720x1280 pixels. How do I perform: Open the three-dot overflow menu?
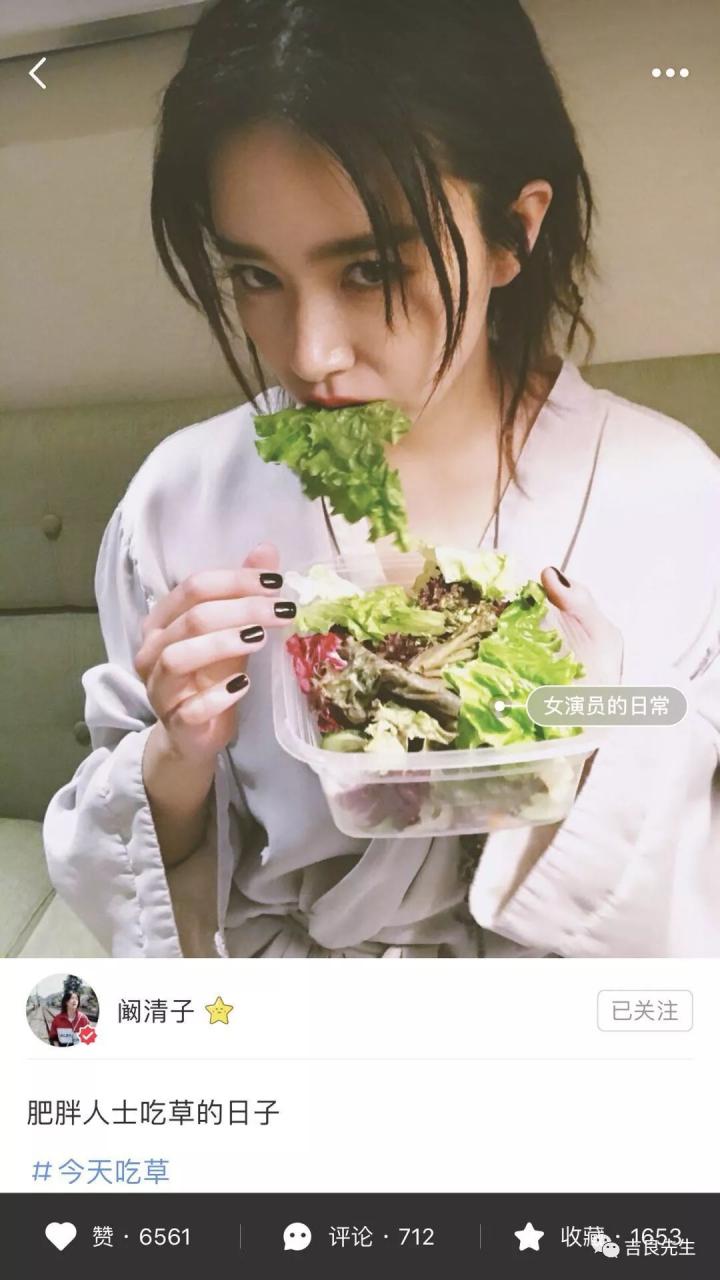tap(669, 73)
